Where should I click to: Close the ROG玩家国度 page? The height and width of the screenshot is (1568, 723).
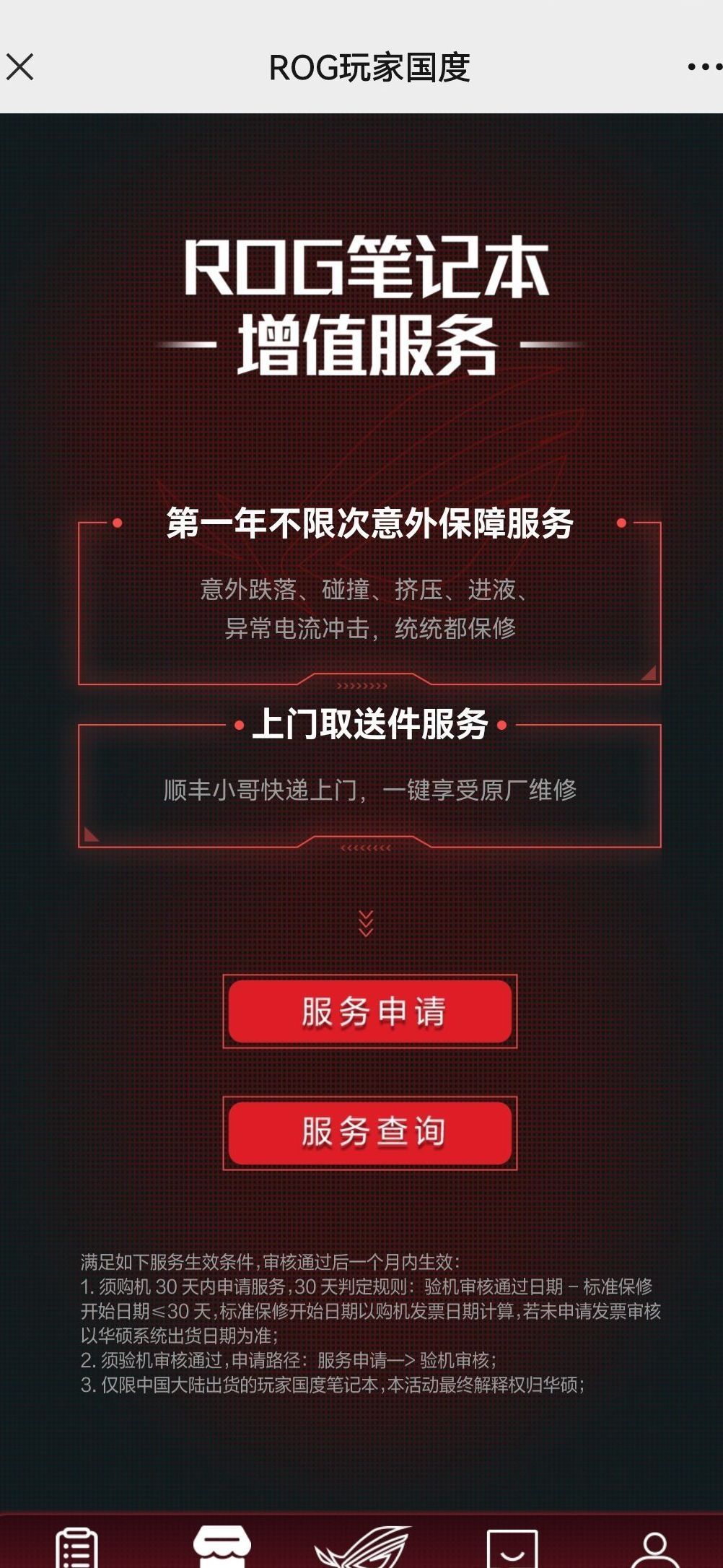[20, 67]
